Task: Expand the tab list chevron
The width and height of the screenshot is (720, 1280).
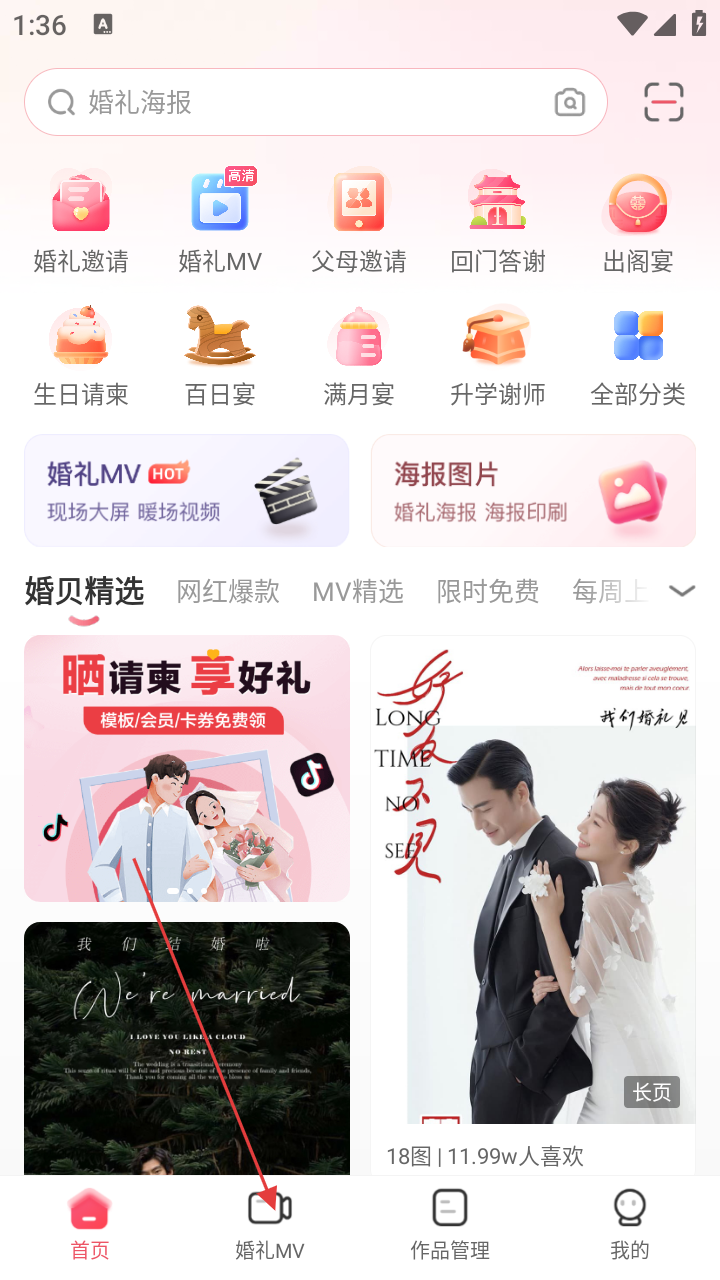Action: pos(682,591)
